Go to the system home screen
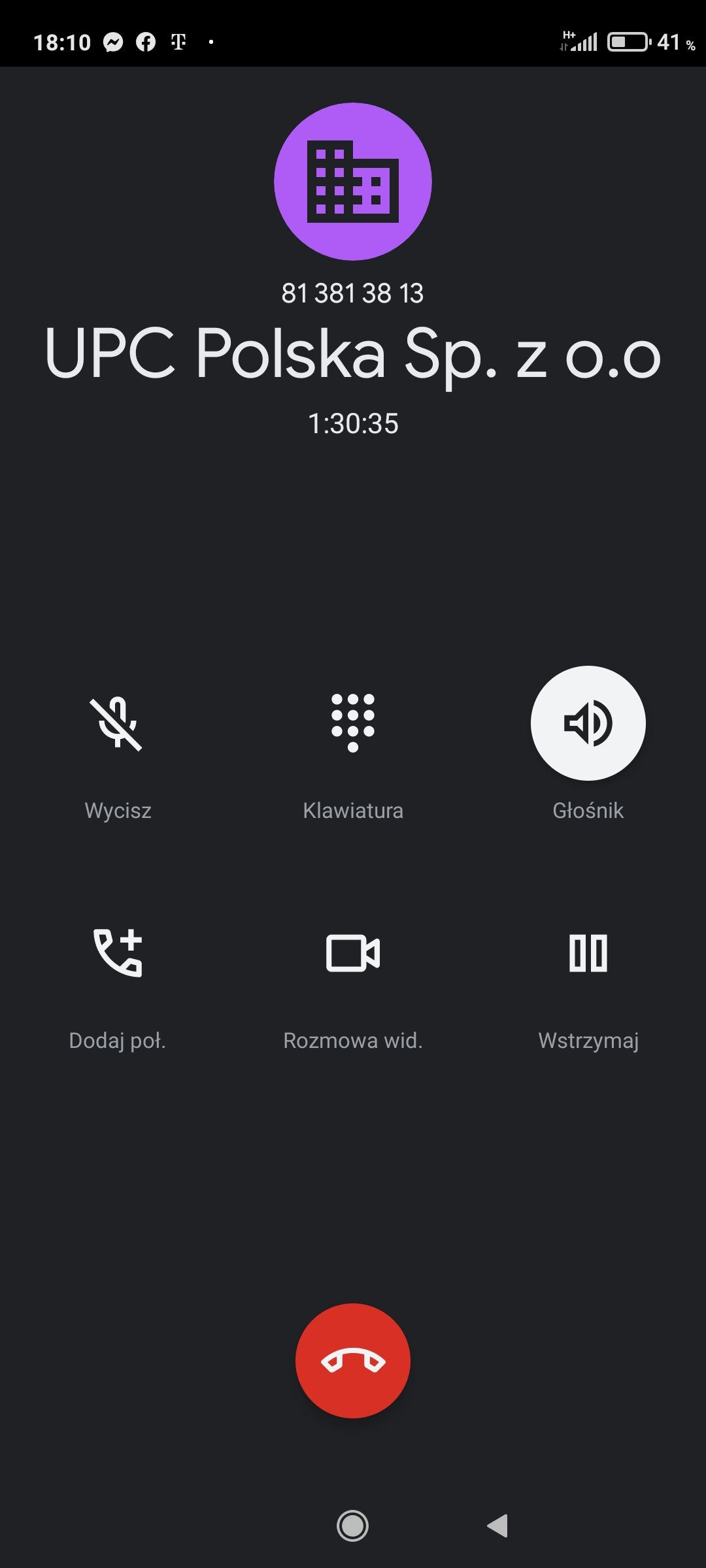The image size is (706, 1568). click(x=353, y=1526)
